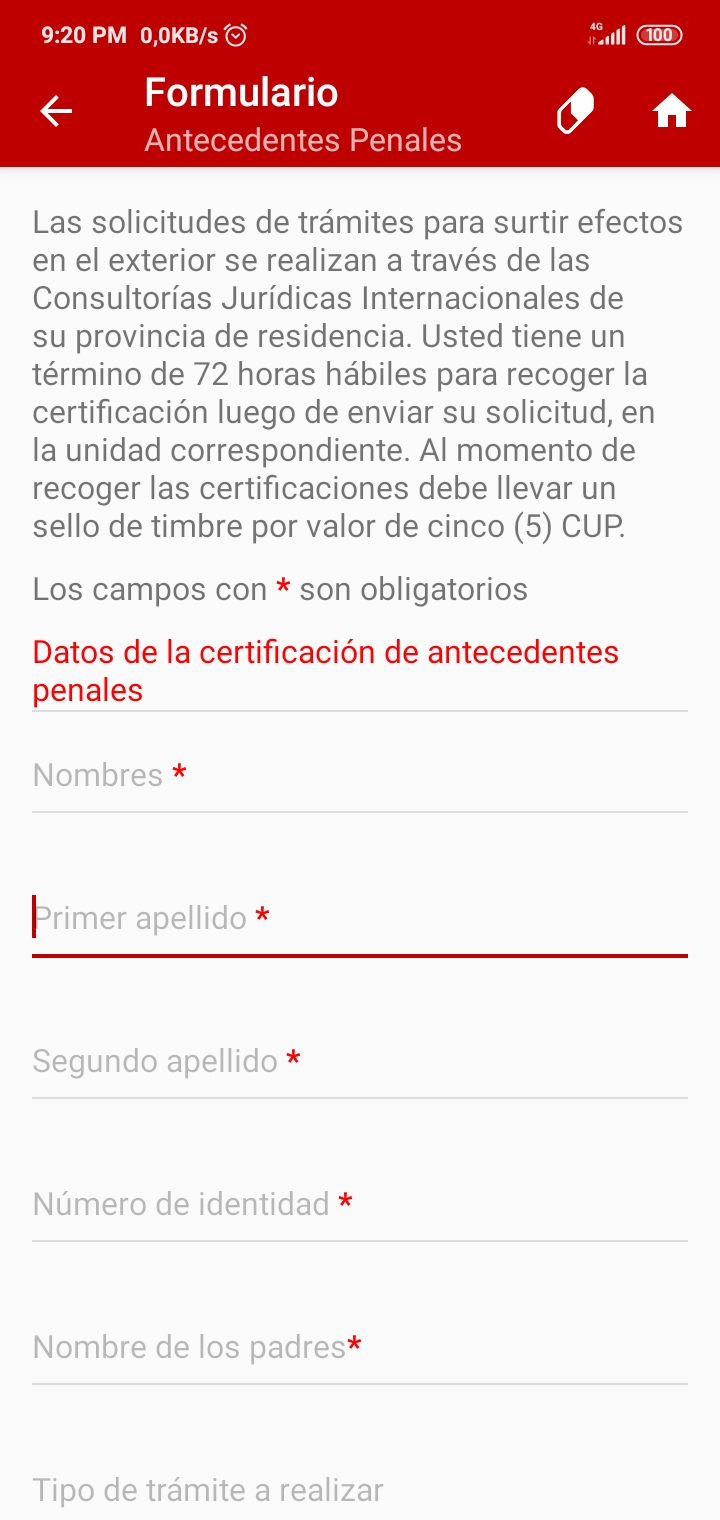720x1520 pixels.
Task: Enter the Número de identidad field
Action: tap(360, 1205)
